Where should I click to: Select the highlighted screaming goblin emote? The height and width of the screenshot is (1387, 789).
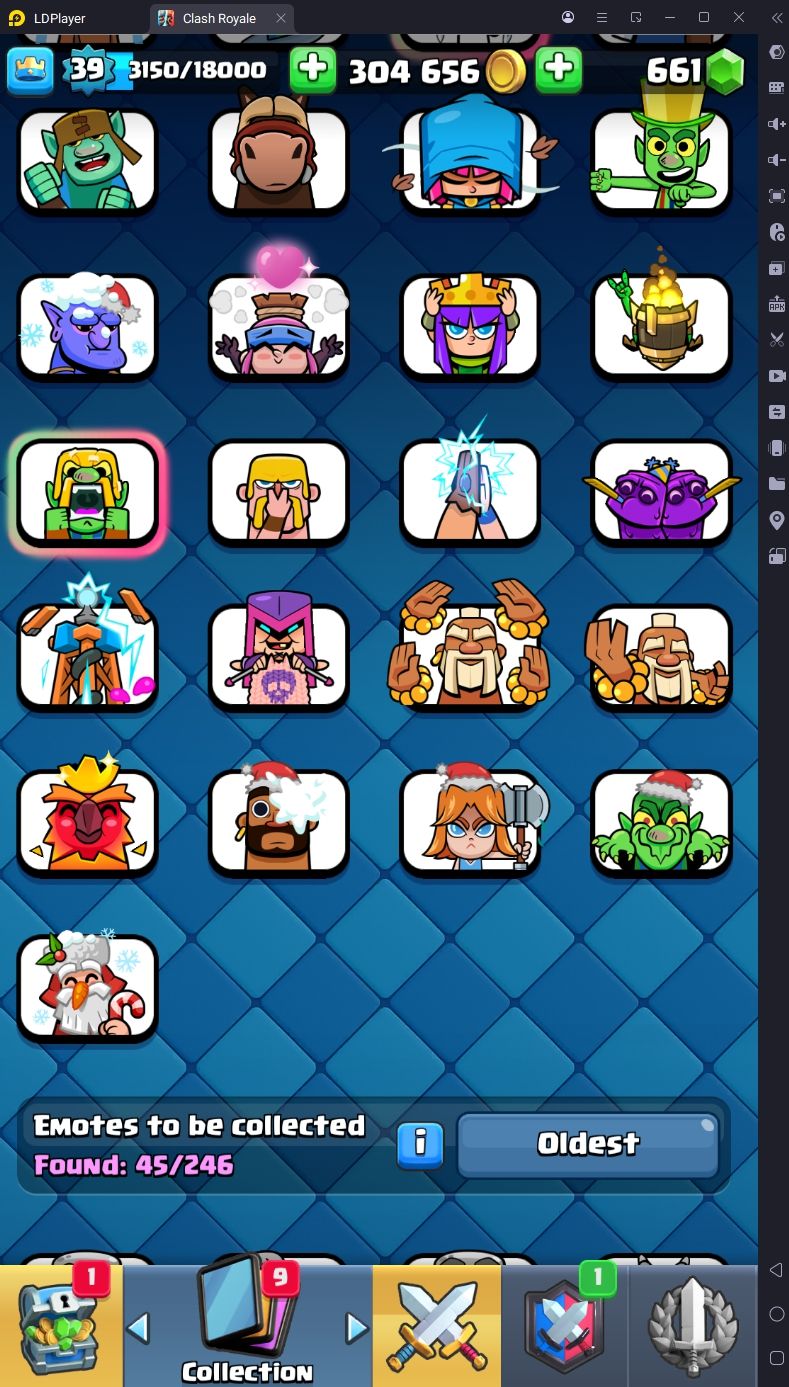click(88, 493)
